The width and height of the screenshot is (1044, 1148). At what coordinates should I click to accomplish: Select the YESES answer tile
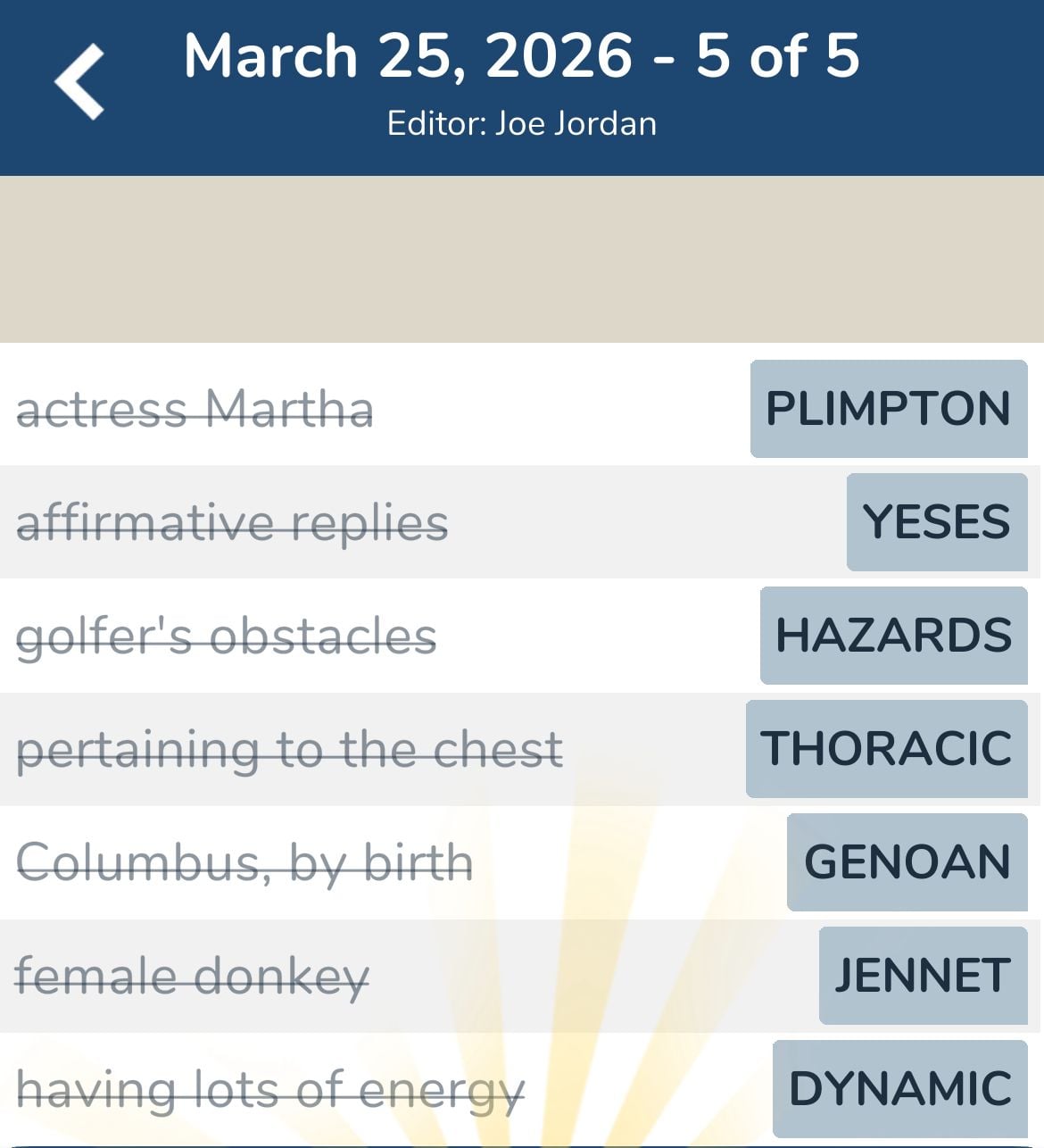(x=935, y=521)
